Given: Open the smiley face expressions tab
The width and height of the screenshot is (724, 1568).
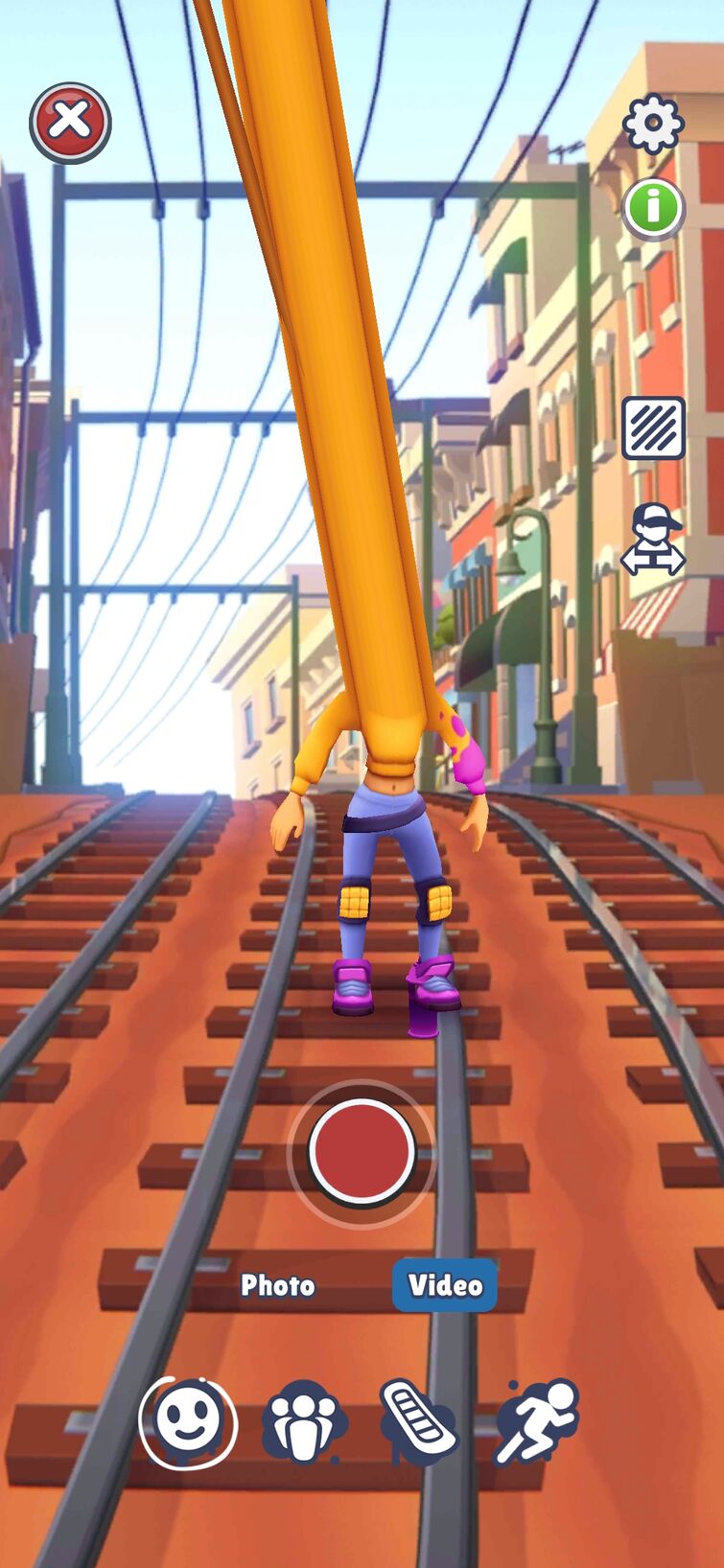Looking at the screenshot, I should coord(188,1422).
